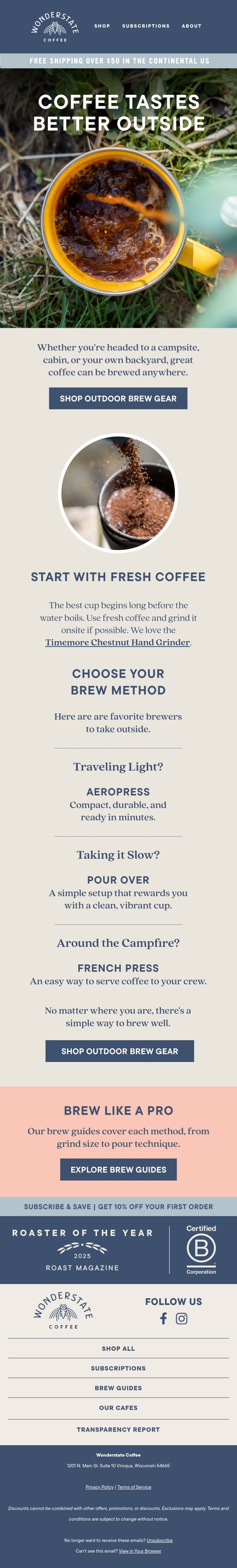Tap Explore Brew Guides button
The height and width of the screenshot is (1568, 237).
click(118, 1169)
